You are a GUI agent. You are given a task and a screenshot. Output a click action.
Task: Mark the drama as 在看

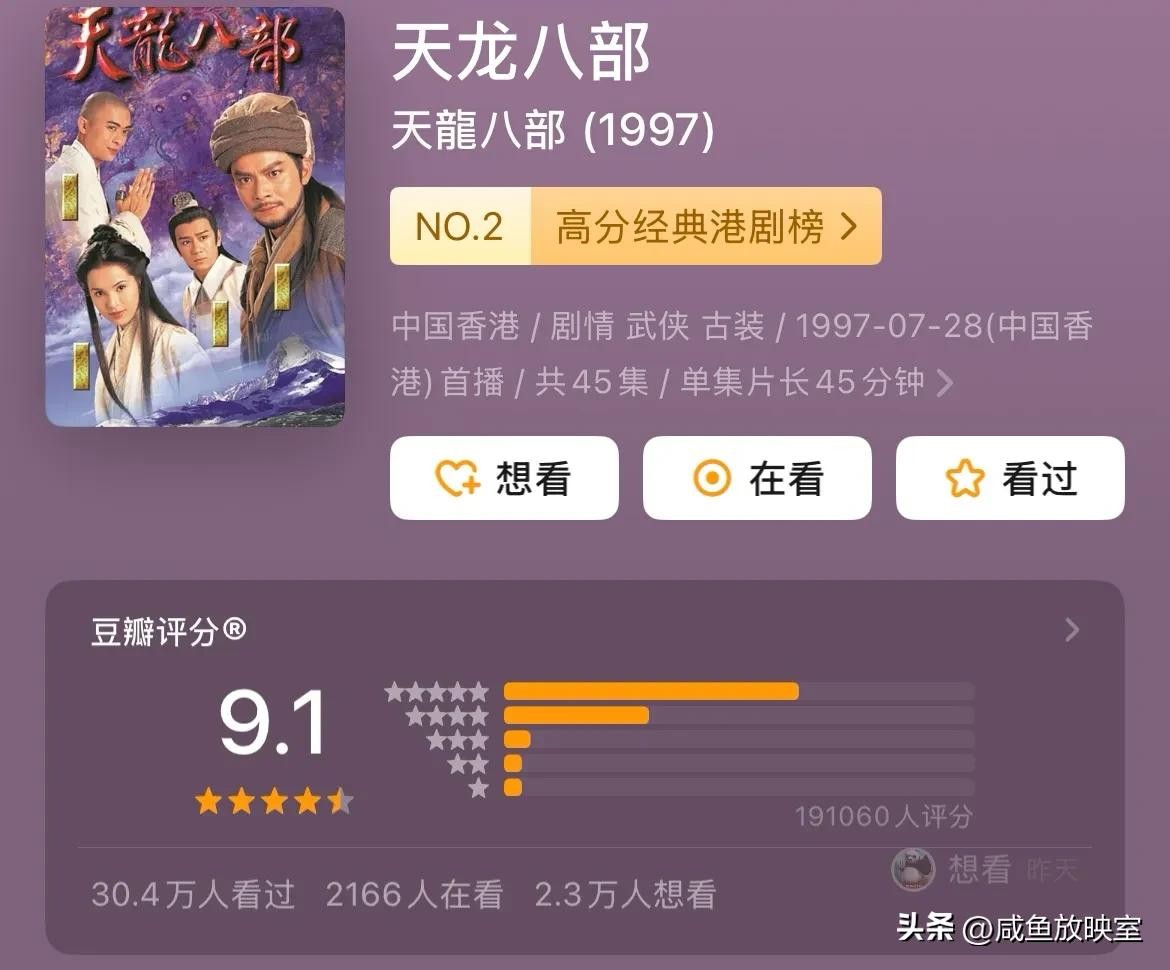click(x=757, y=479)
